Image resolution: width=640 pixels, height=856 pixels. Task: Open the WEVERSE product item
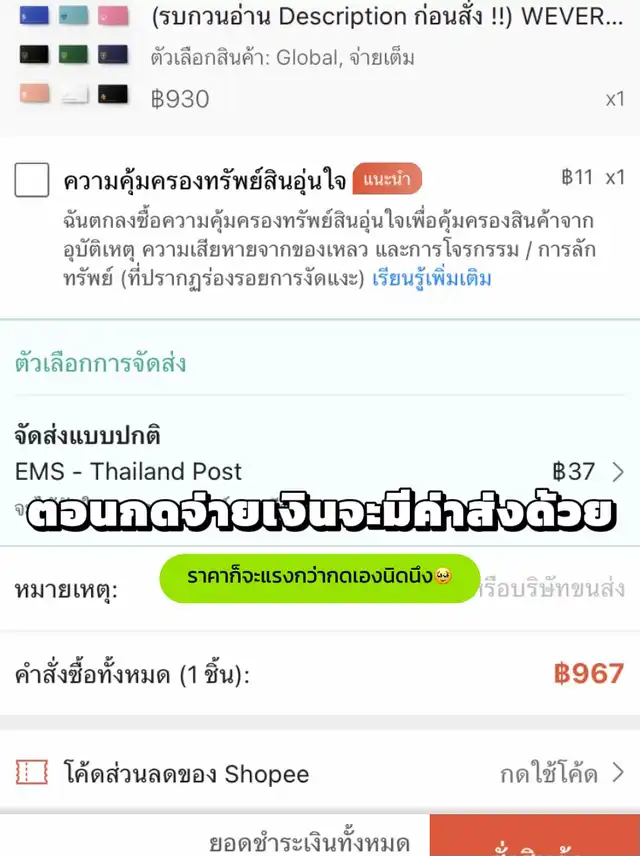[x=320, y=57]
